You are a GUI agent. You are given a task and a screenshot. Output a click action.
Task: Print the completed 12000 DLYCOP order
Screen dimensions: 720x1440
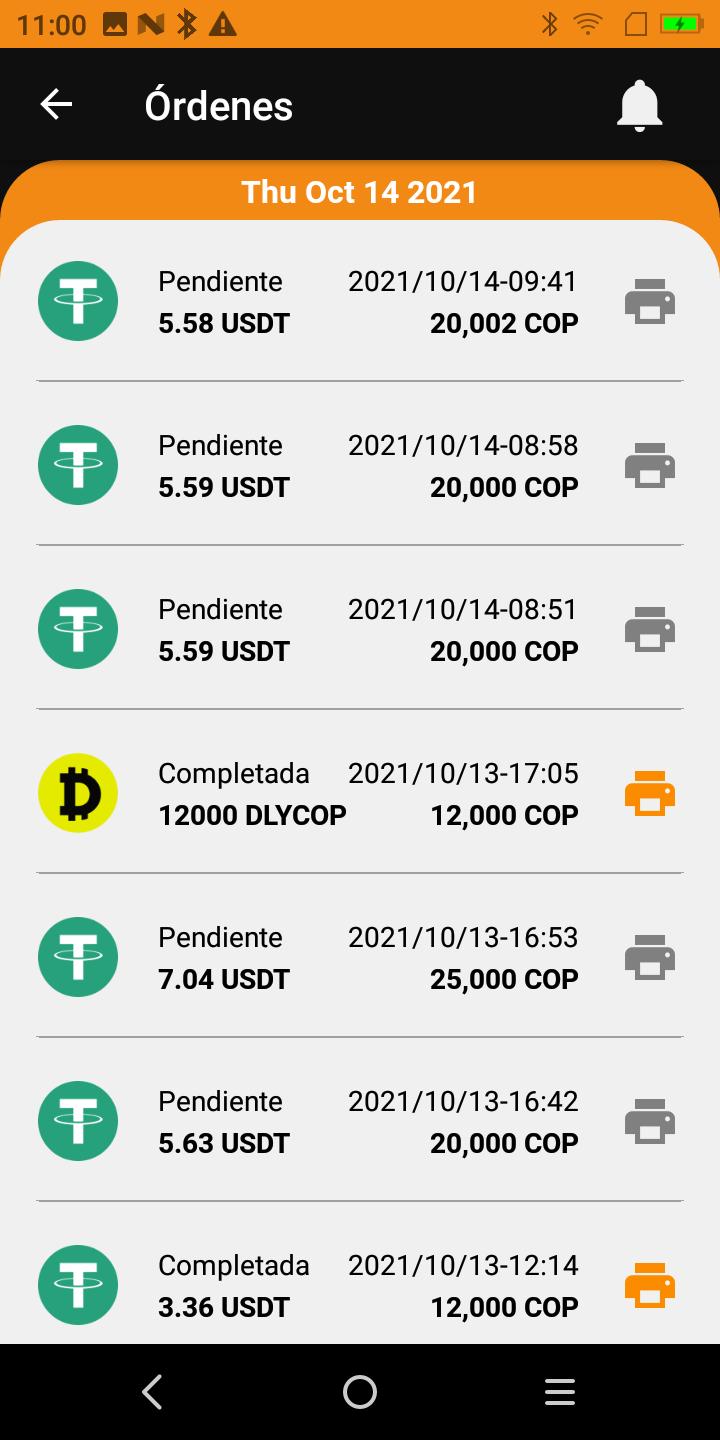point(650,793)
